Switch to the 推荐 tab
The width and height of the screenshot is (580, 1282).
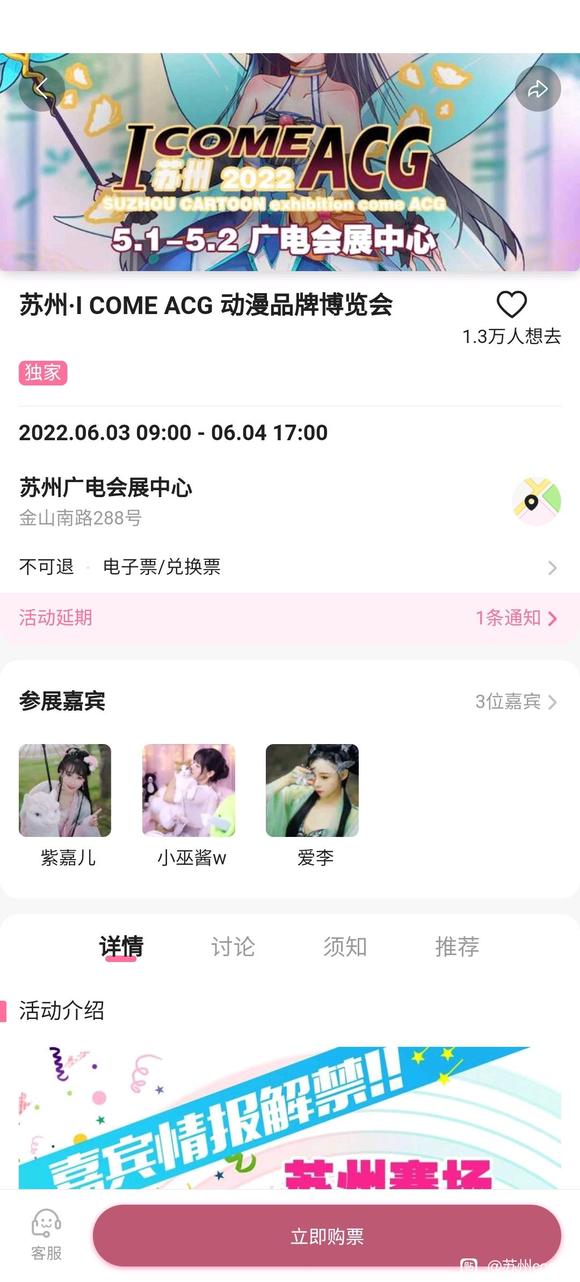click(457, 947)
